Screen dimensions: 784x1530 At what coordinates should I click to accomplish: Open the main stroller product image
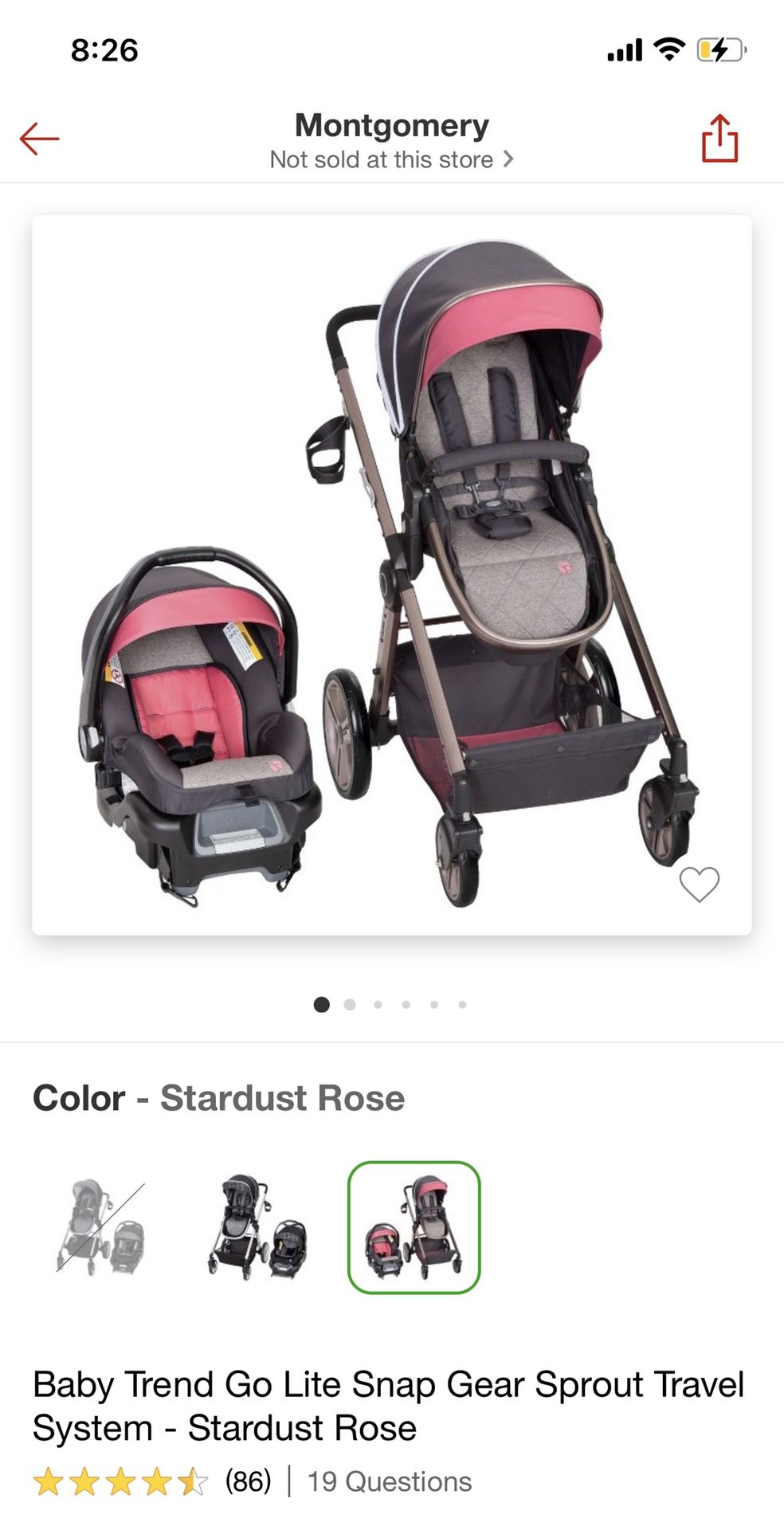point(391,575)
